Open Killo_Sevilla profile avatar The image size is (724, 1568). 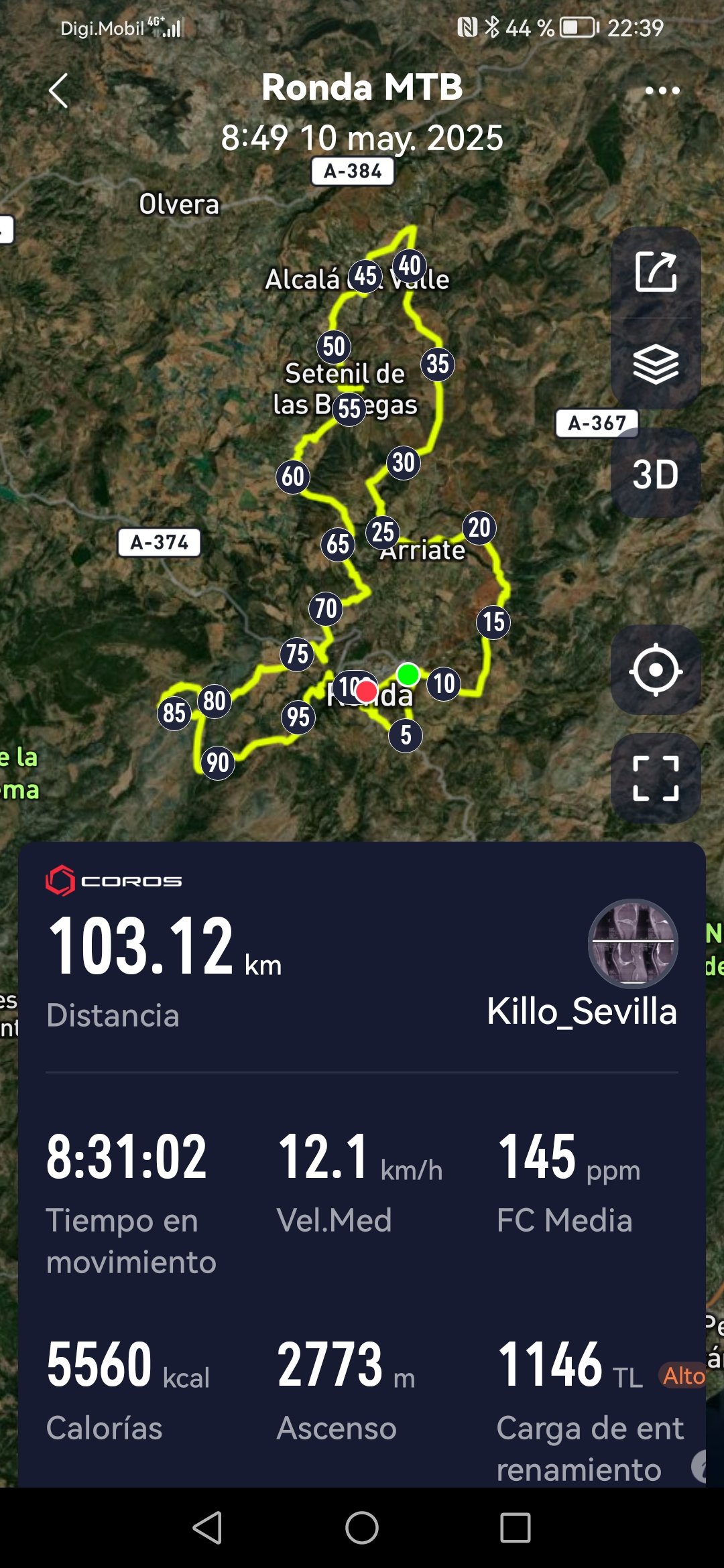pyautogui.click(x=632, y=943)
